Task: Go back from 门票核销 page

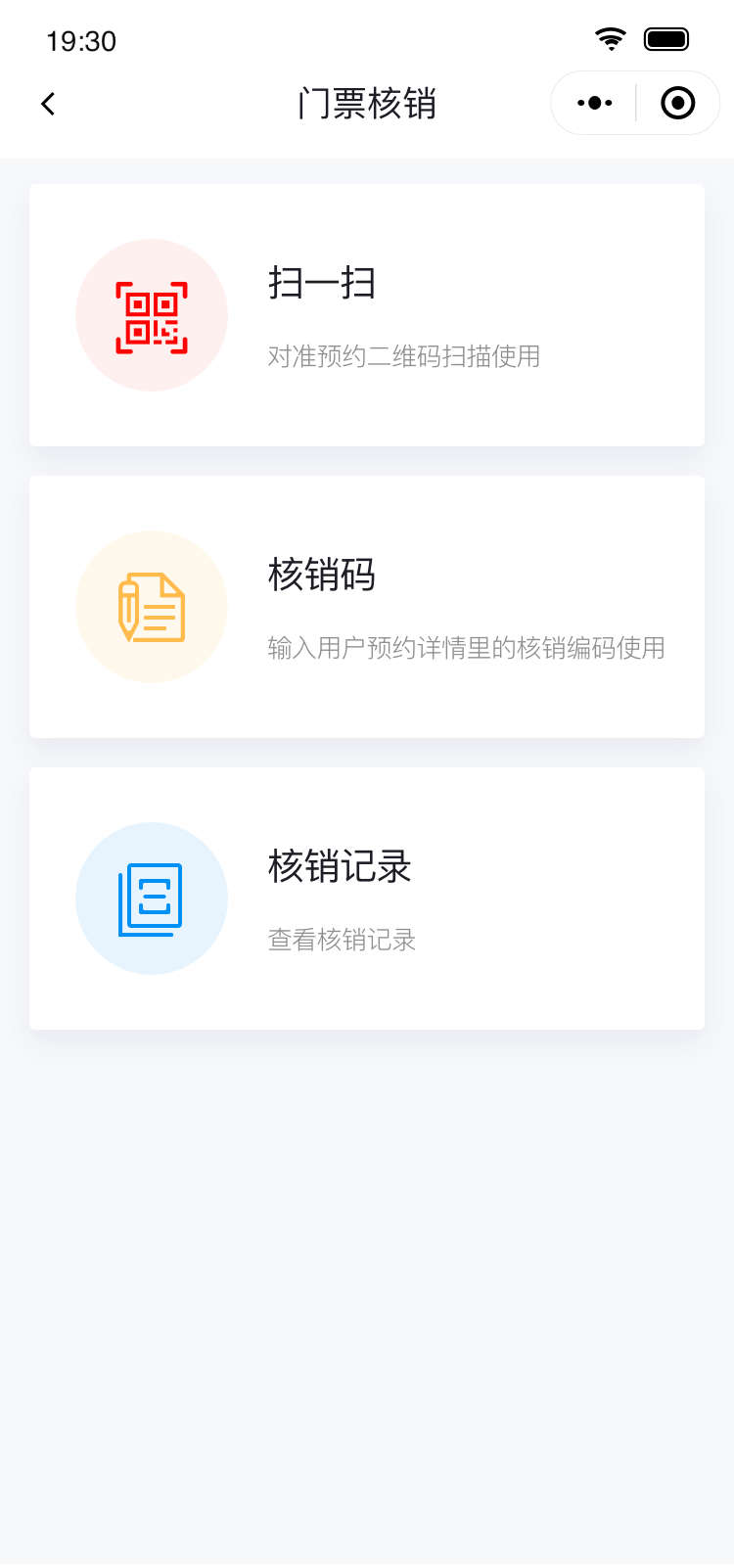Action: click(x=48, y=104)
